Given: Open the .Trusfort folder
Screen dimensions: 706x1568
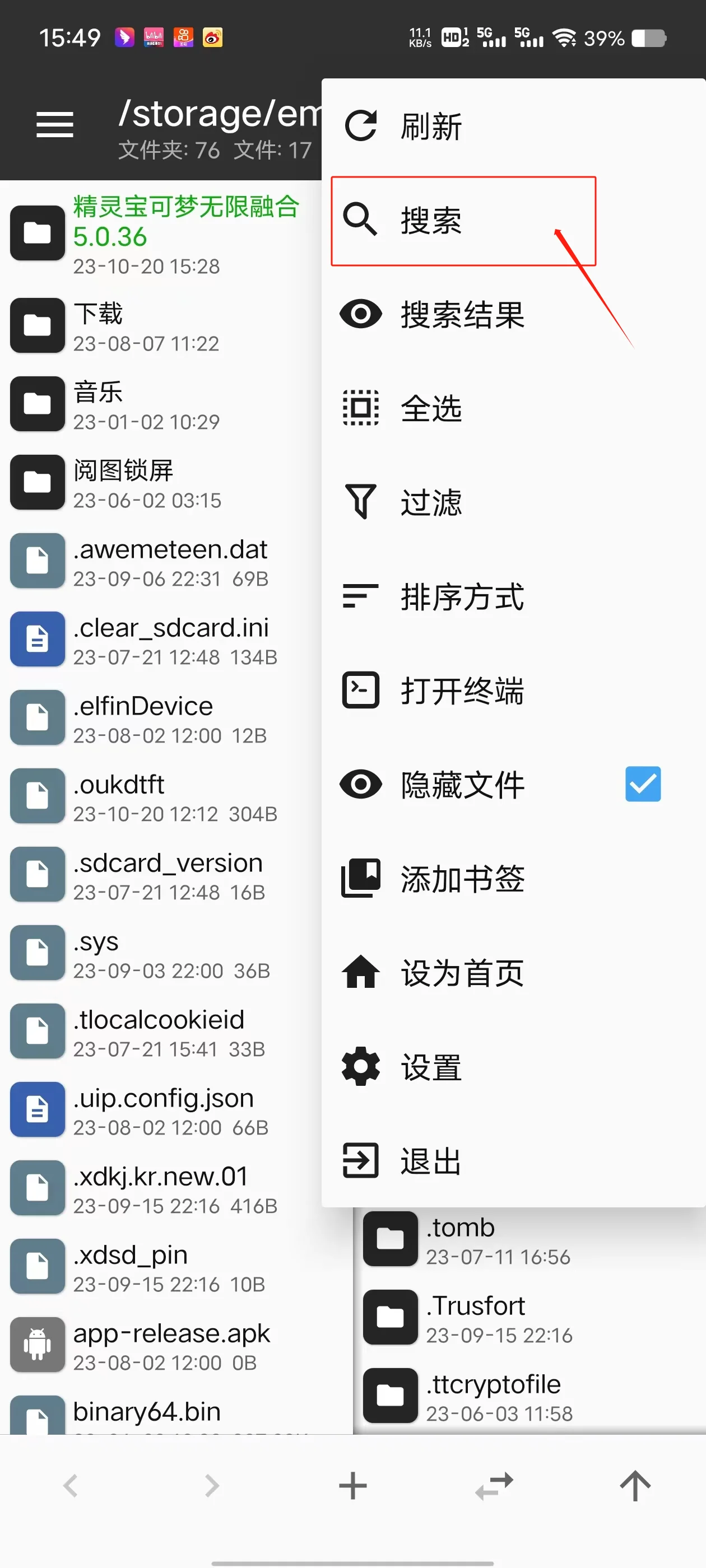Looking at the screenshot, I should pos(499,1318).
